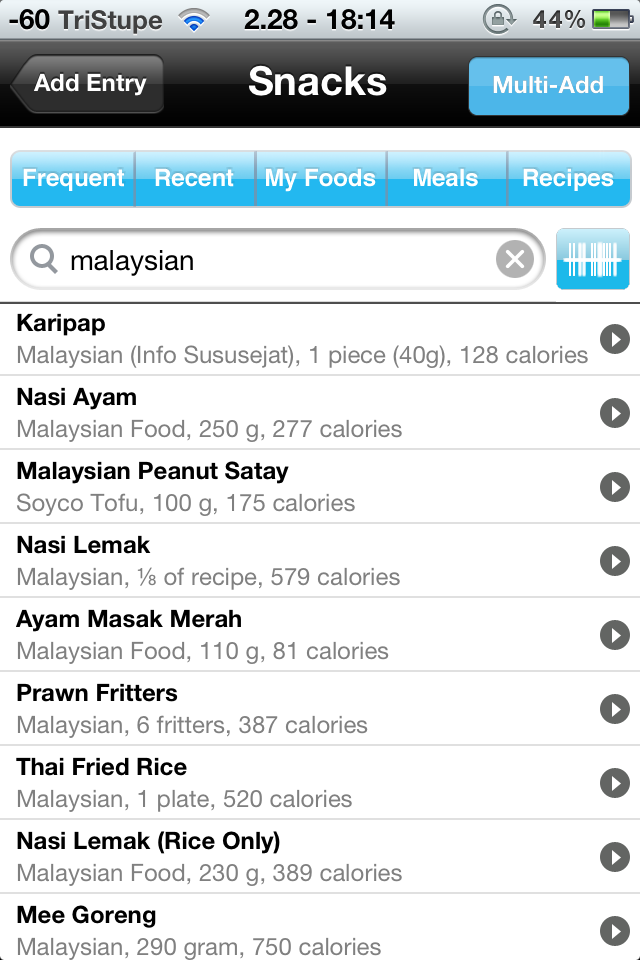Open the barcode scanner
This screenshot has width=640, height=960.
593,259
